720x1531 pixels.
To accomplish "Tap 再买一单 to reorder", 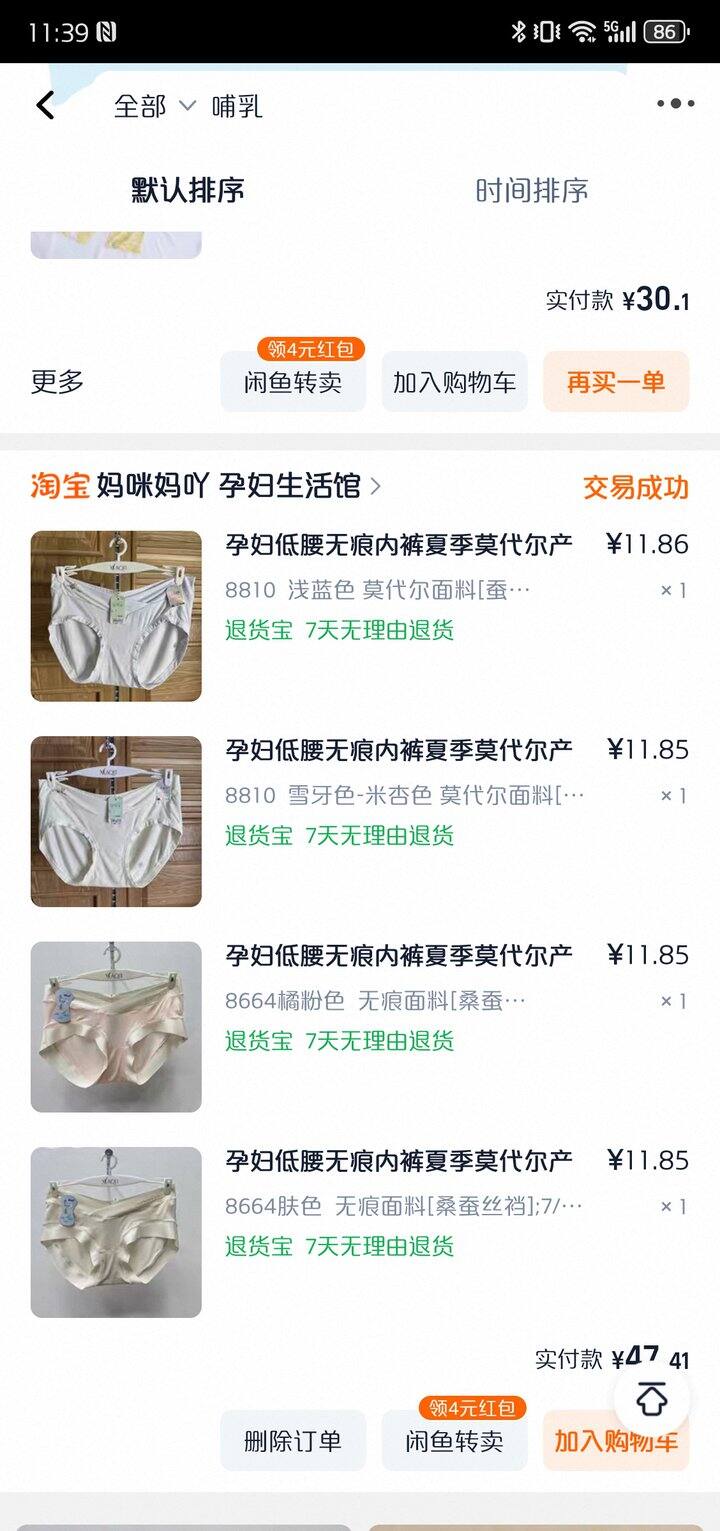I will tap(615, 381).
